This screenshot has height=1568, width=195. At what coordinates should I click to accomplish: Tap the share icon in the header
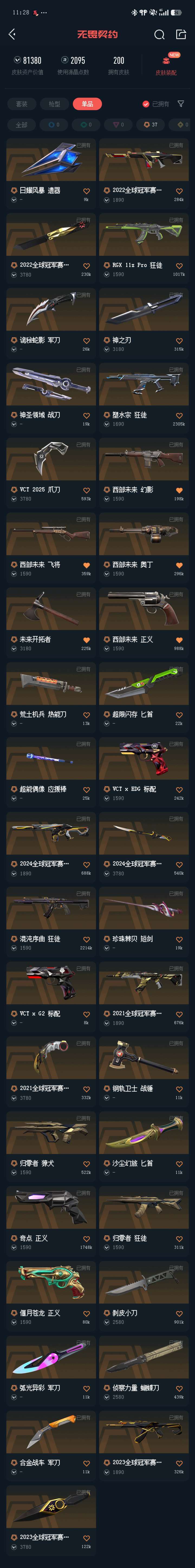coord(181,34)
